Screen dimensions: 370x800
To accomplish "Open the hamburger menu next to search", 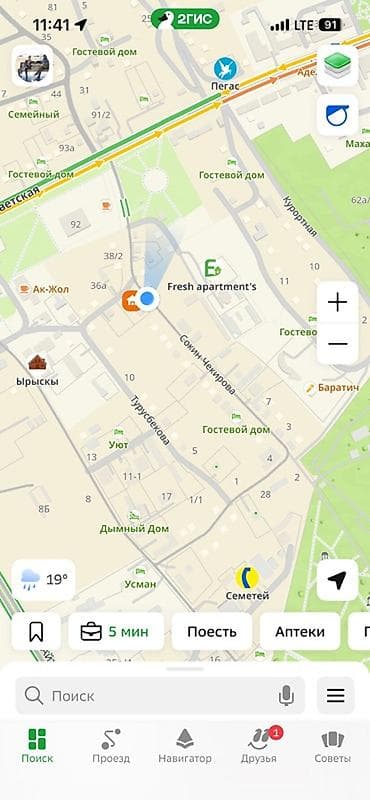I will click(335, 695).
